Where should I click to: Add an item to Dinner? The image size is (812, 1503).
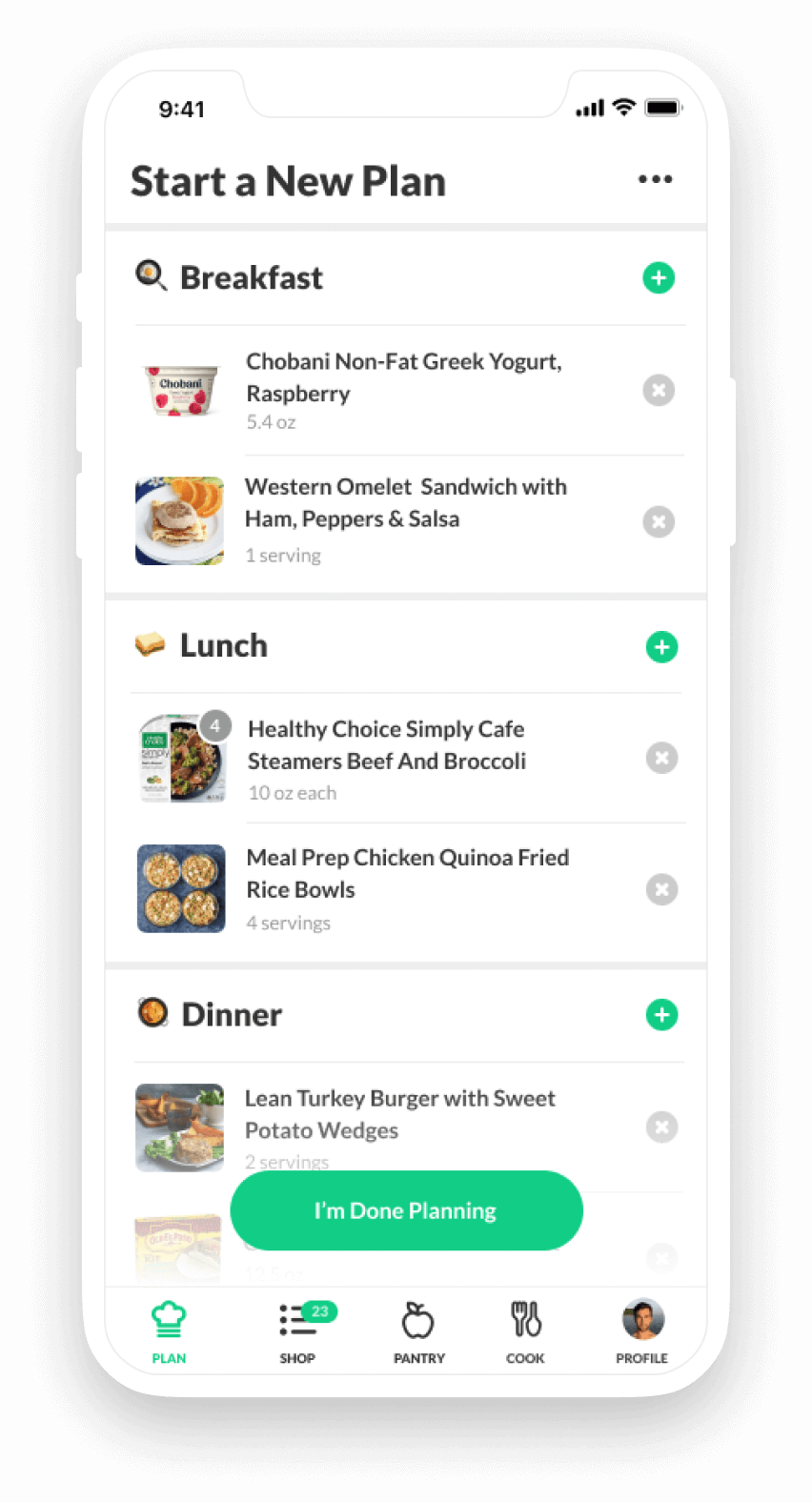[661, 1015]
